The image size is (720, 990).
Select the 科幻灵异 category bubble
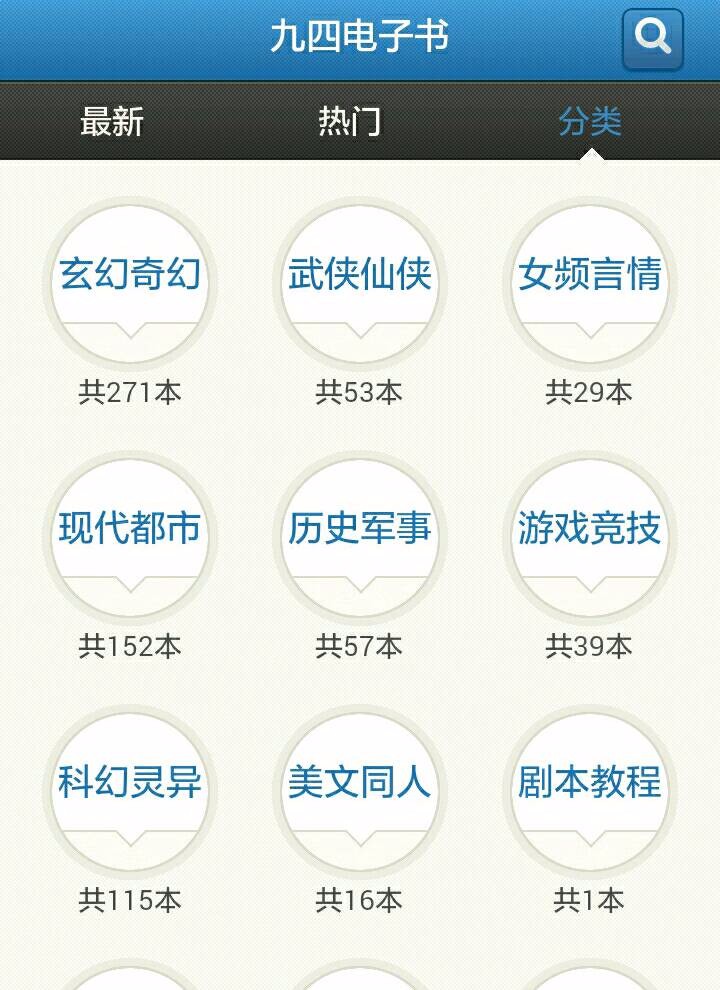click(x=128, y=789)
